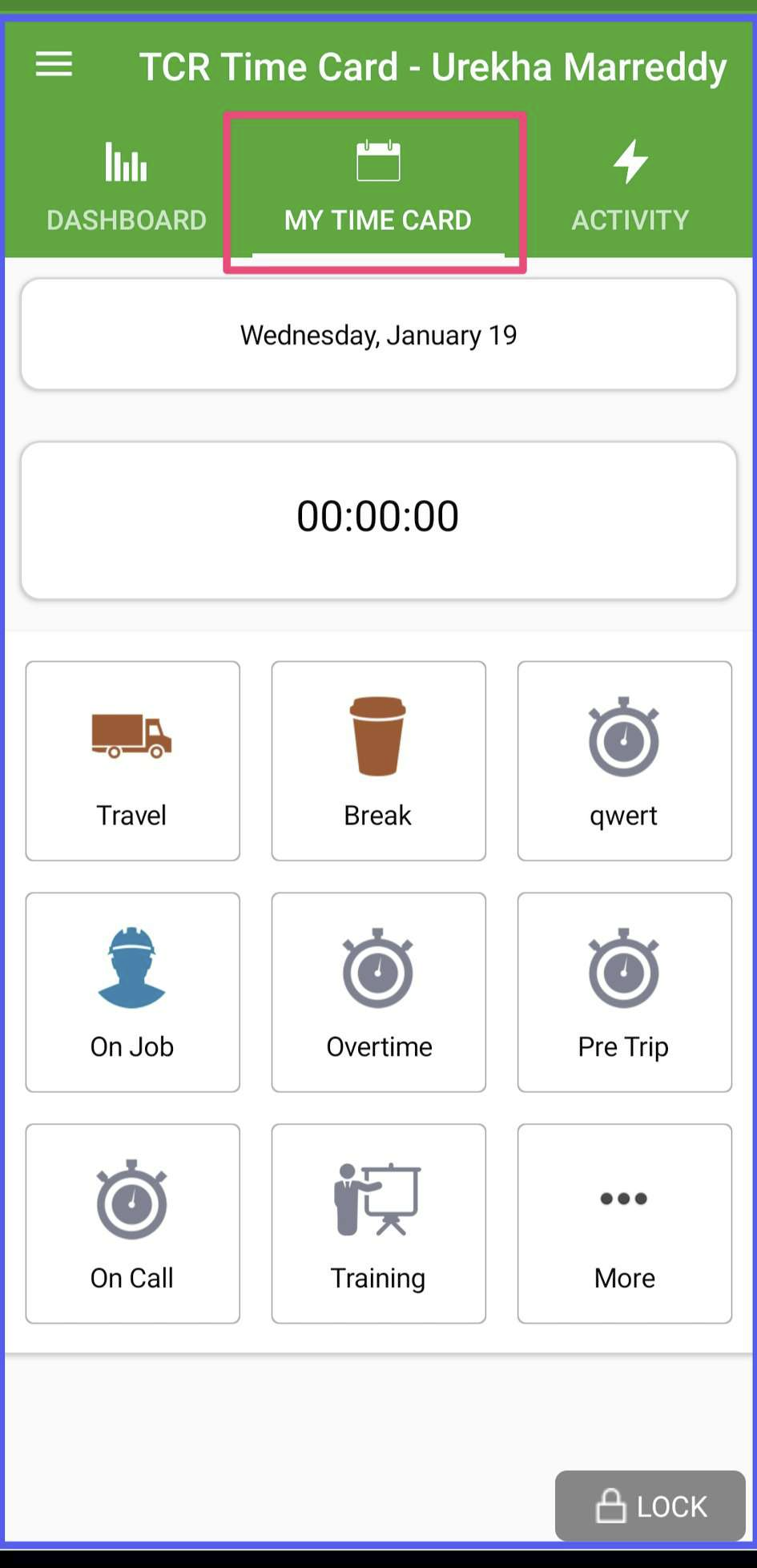Image resolution: width=757 pixels, height=1568 pixels.
Task: Start the Travel activity
Action: tap(132, 761)
